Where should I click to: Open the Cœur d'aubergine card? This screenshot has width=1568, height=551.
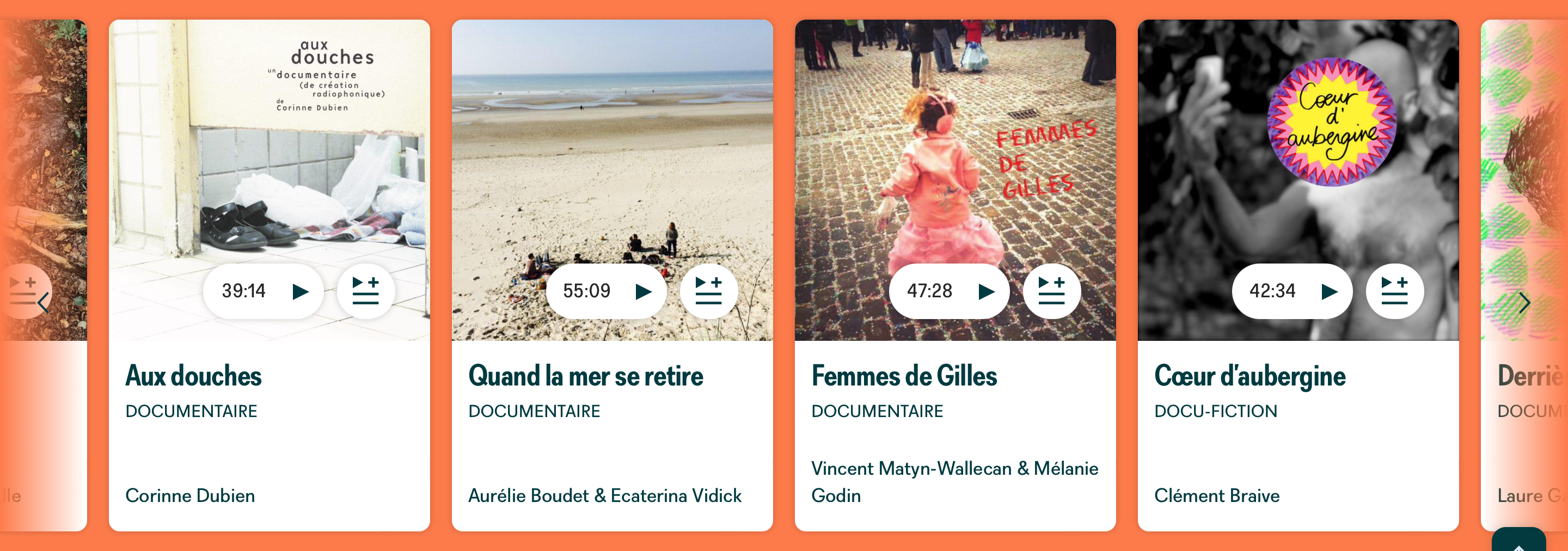[1249, 376]
